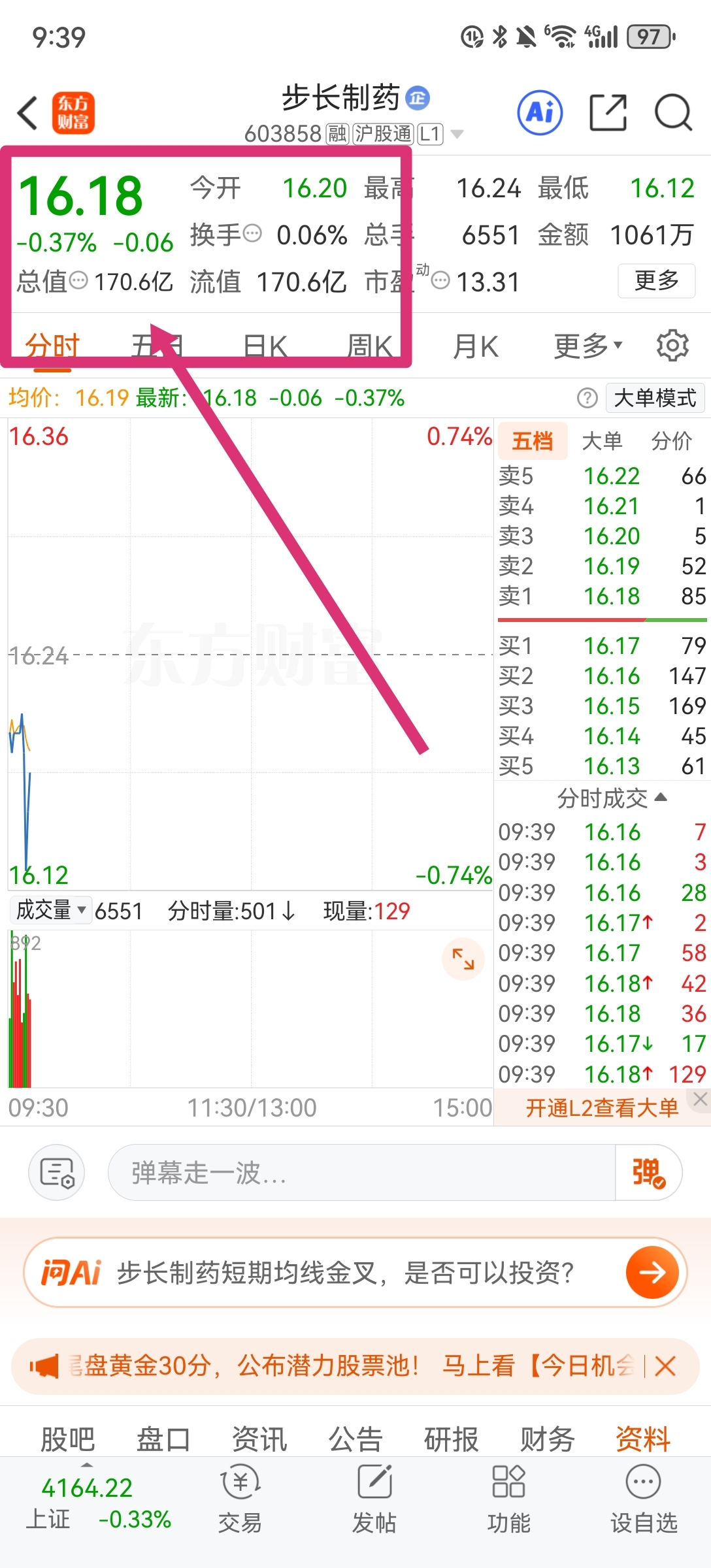Go back using the top-left arrow
The height and width of the screenshot is (1568, 711).
point(27,113)
